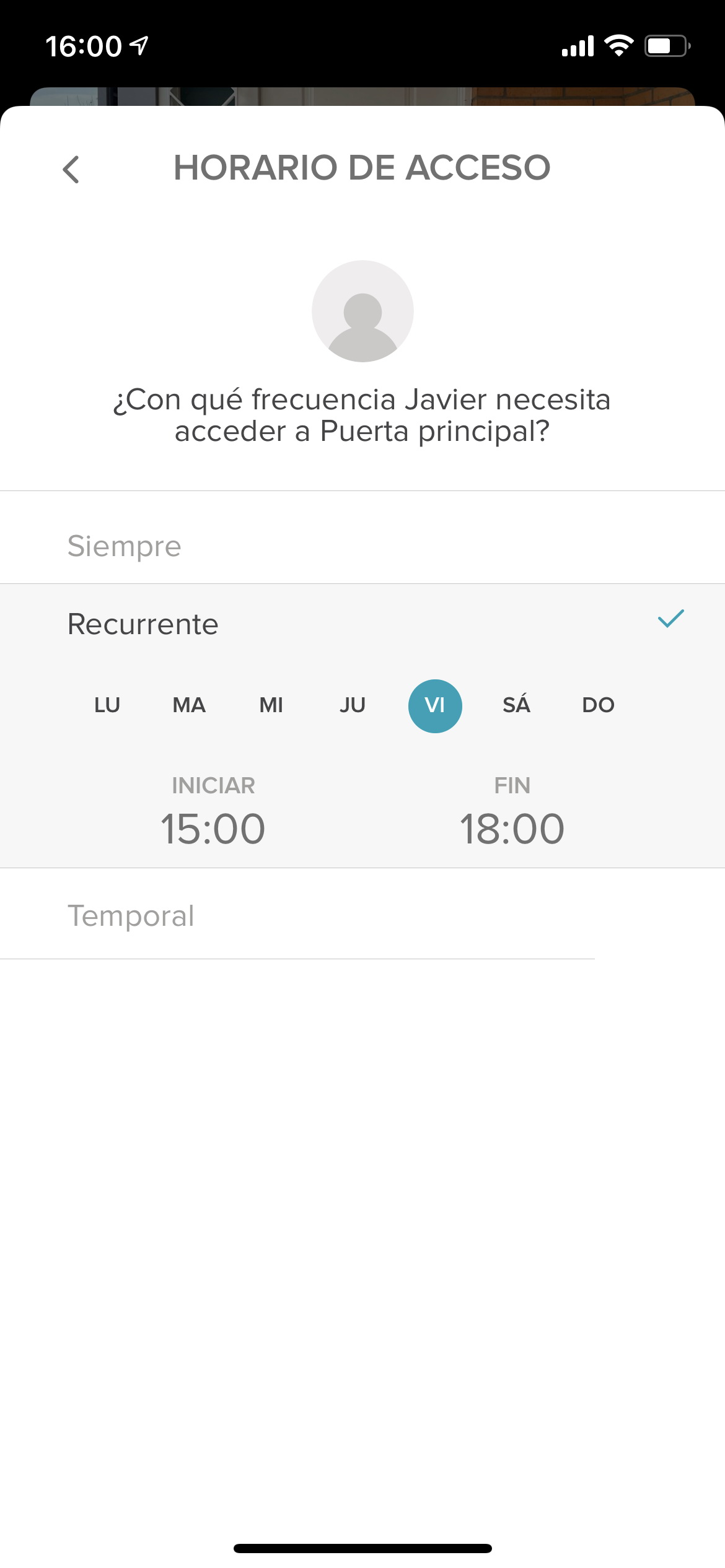Toggle the JU day chip
The width and height of the screenshot is (725, 1568).
pos(353,705)
